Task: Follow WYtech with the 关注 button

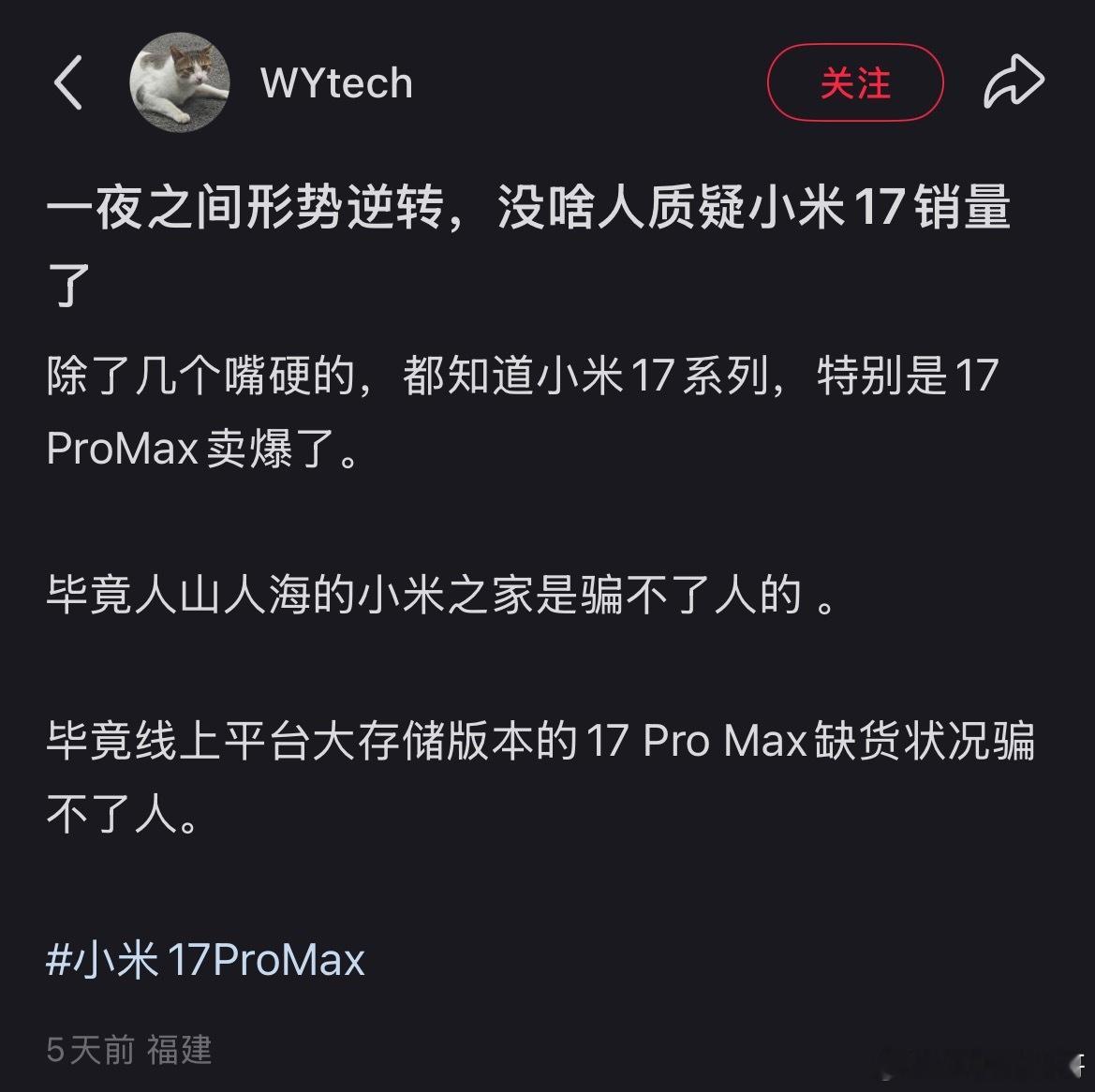Action: click(x=854, y=82)
